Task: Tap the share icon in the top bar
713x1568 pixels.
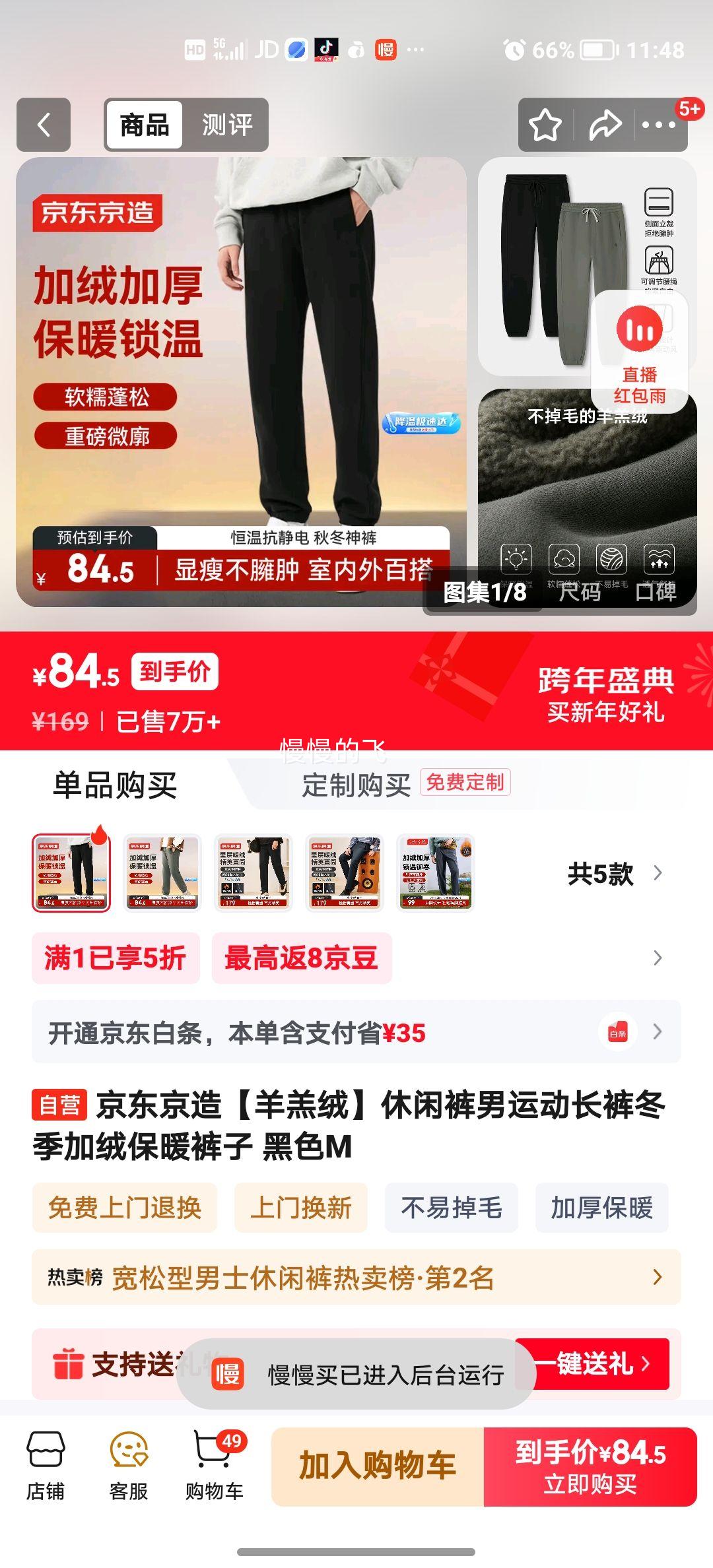Action: 605,125
